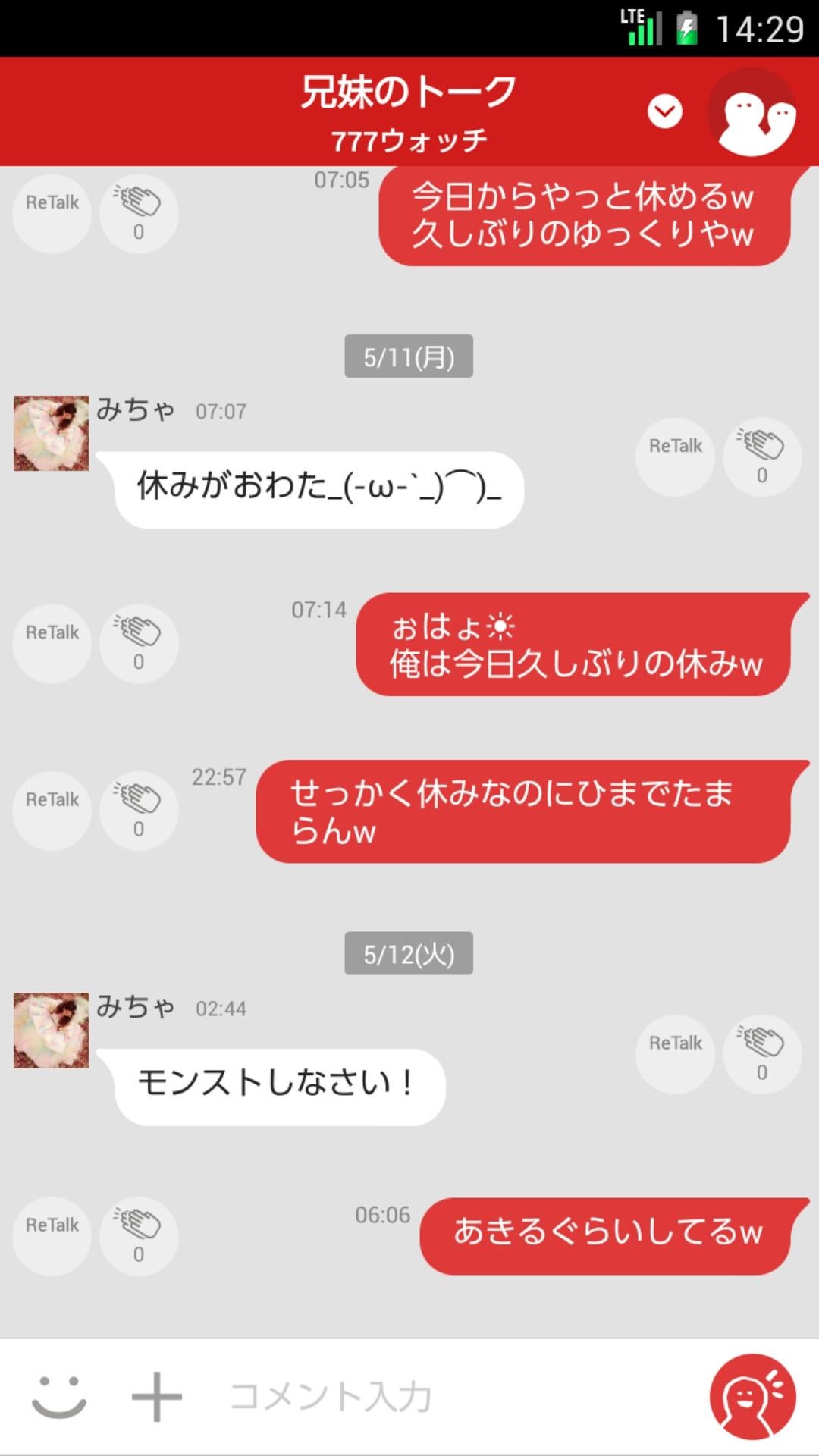Select the 5/12(火) date divider
The width and height of the screenshot is (819, 1456).
click(x=409, y=955)
